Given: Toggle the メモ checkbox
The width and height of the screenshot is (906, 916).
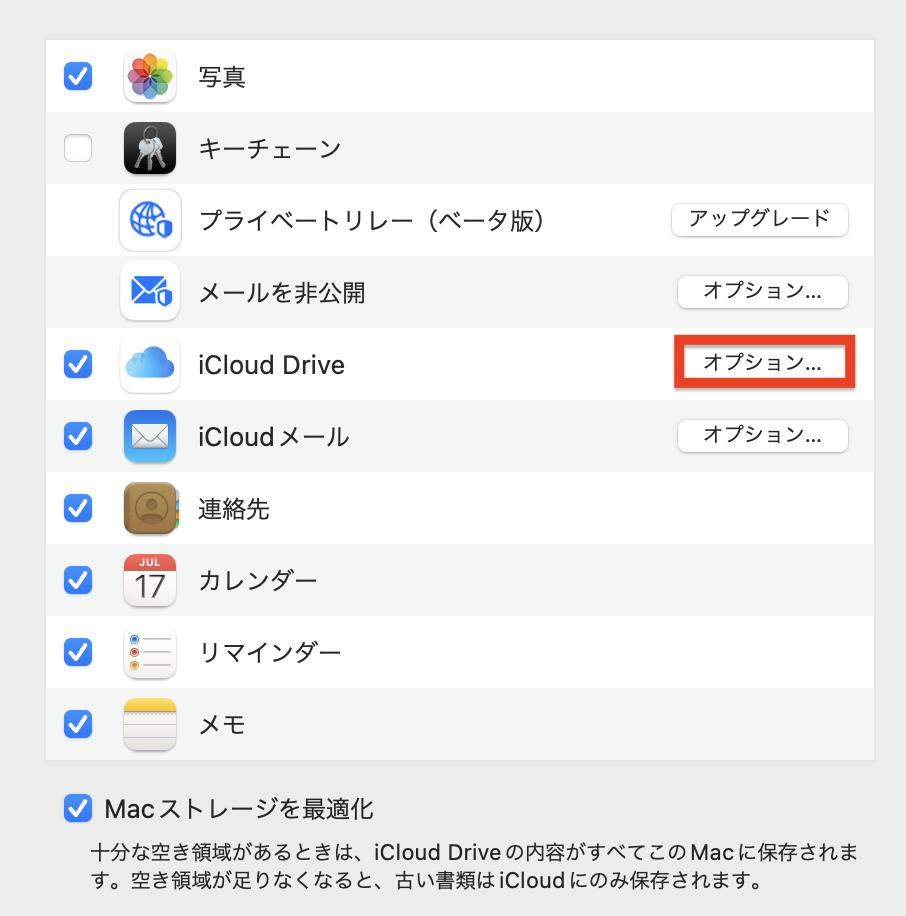Looking at the screenshot, I should pos(78,724).
